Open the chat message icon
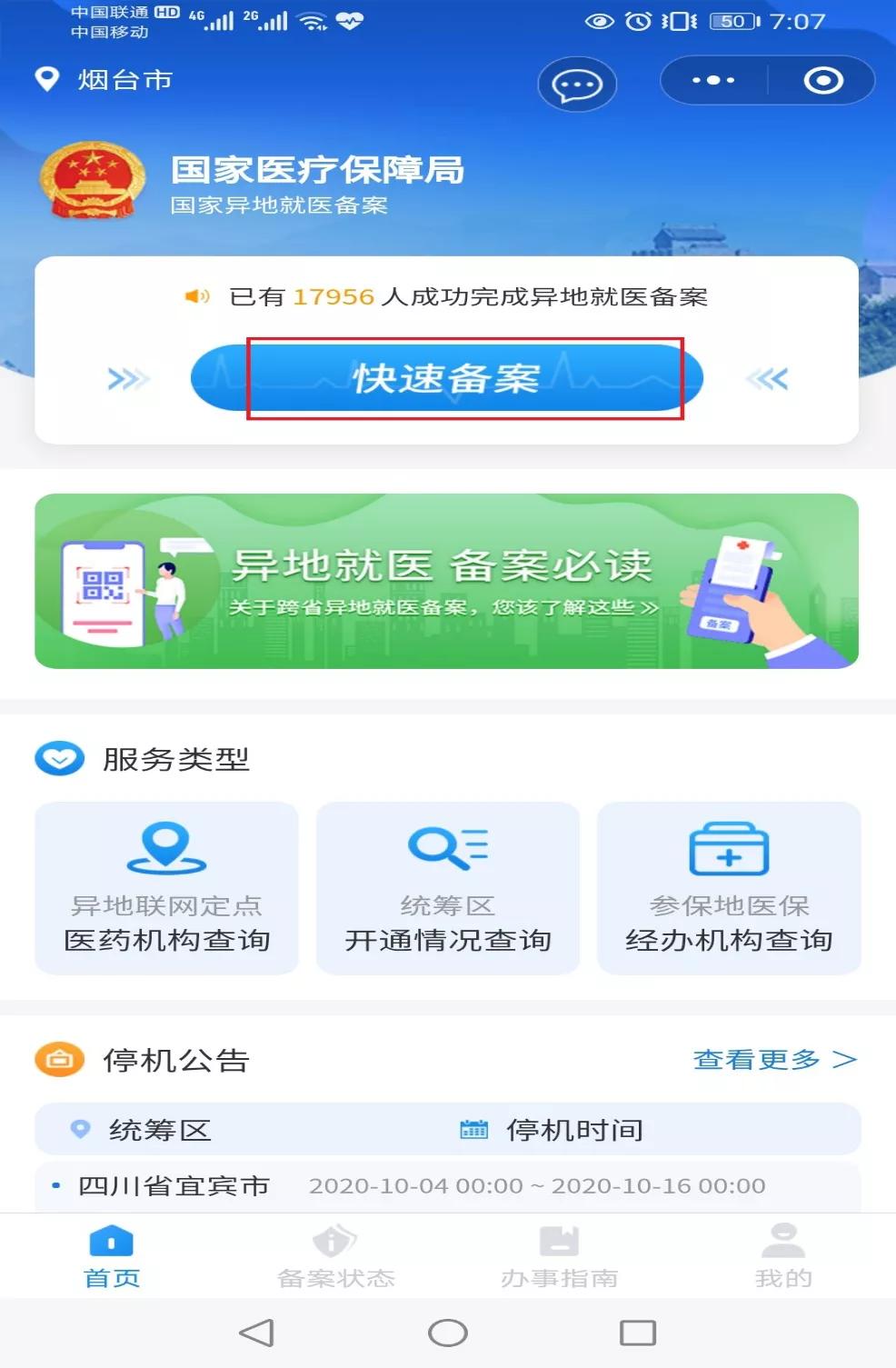 click(577, 85)
